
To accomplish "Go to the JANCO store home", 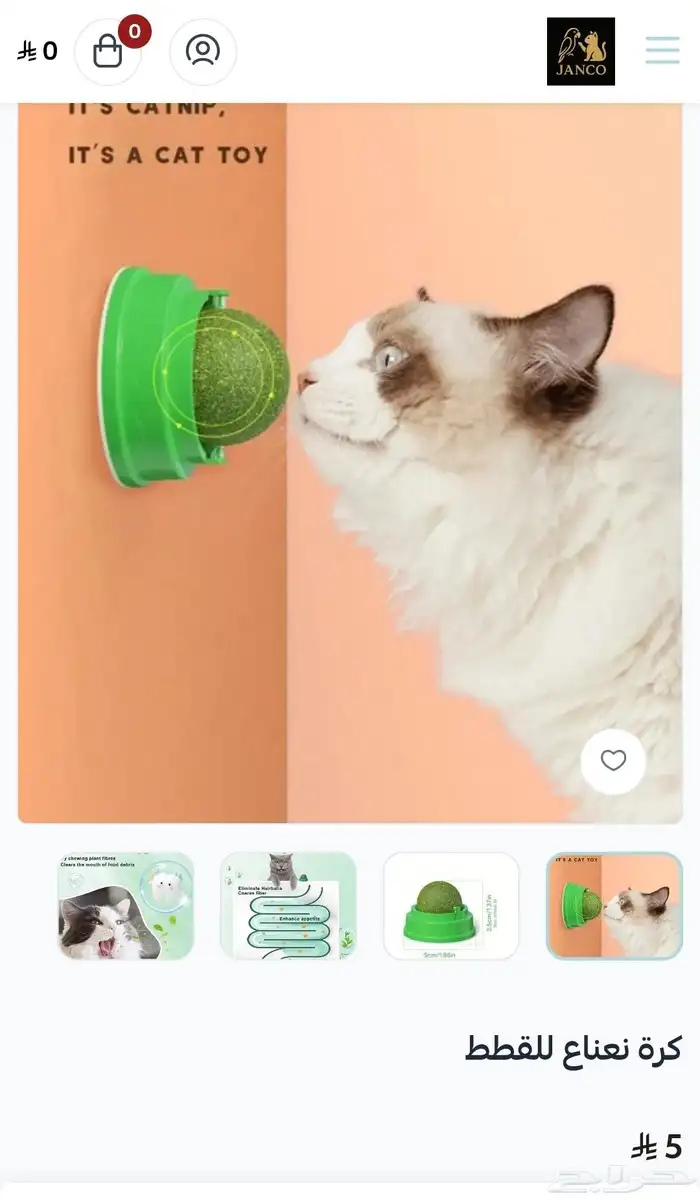I will tap(581, 51).
